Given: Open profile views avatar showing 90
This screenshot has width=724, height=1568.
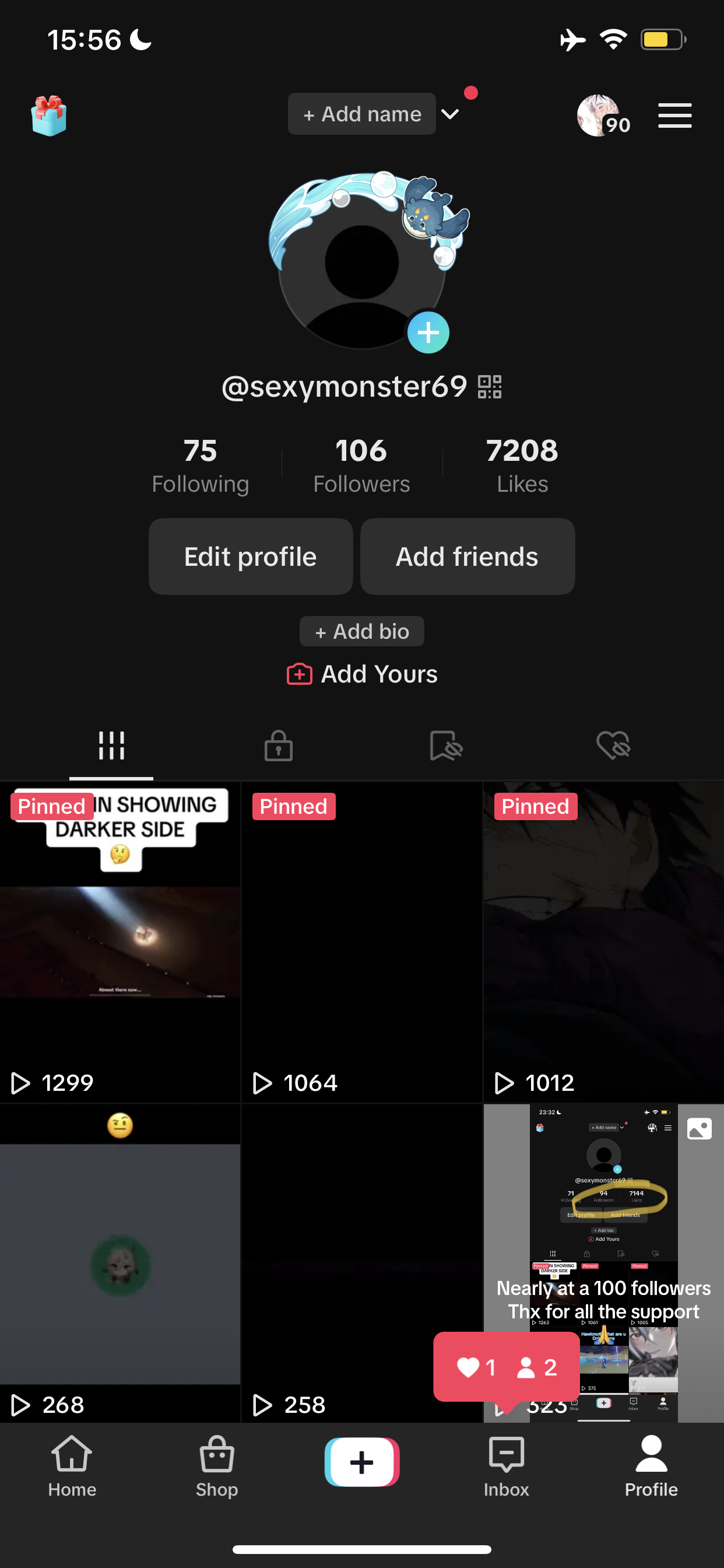Looking at the screenshot, I should [x=600, y=116].
